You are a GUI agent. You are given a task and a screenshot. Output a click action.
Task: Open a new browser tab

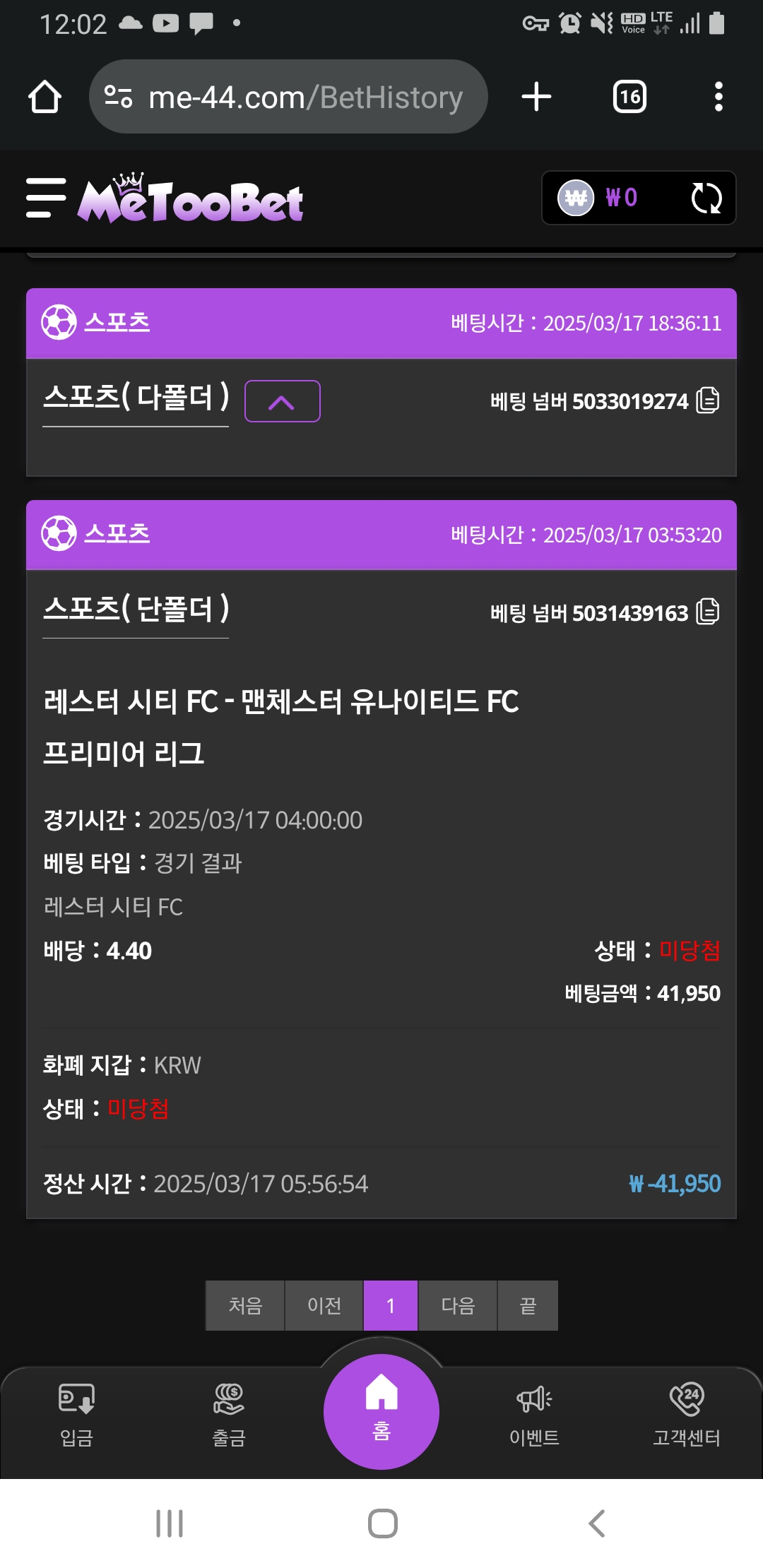pos(536,97)
